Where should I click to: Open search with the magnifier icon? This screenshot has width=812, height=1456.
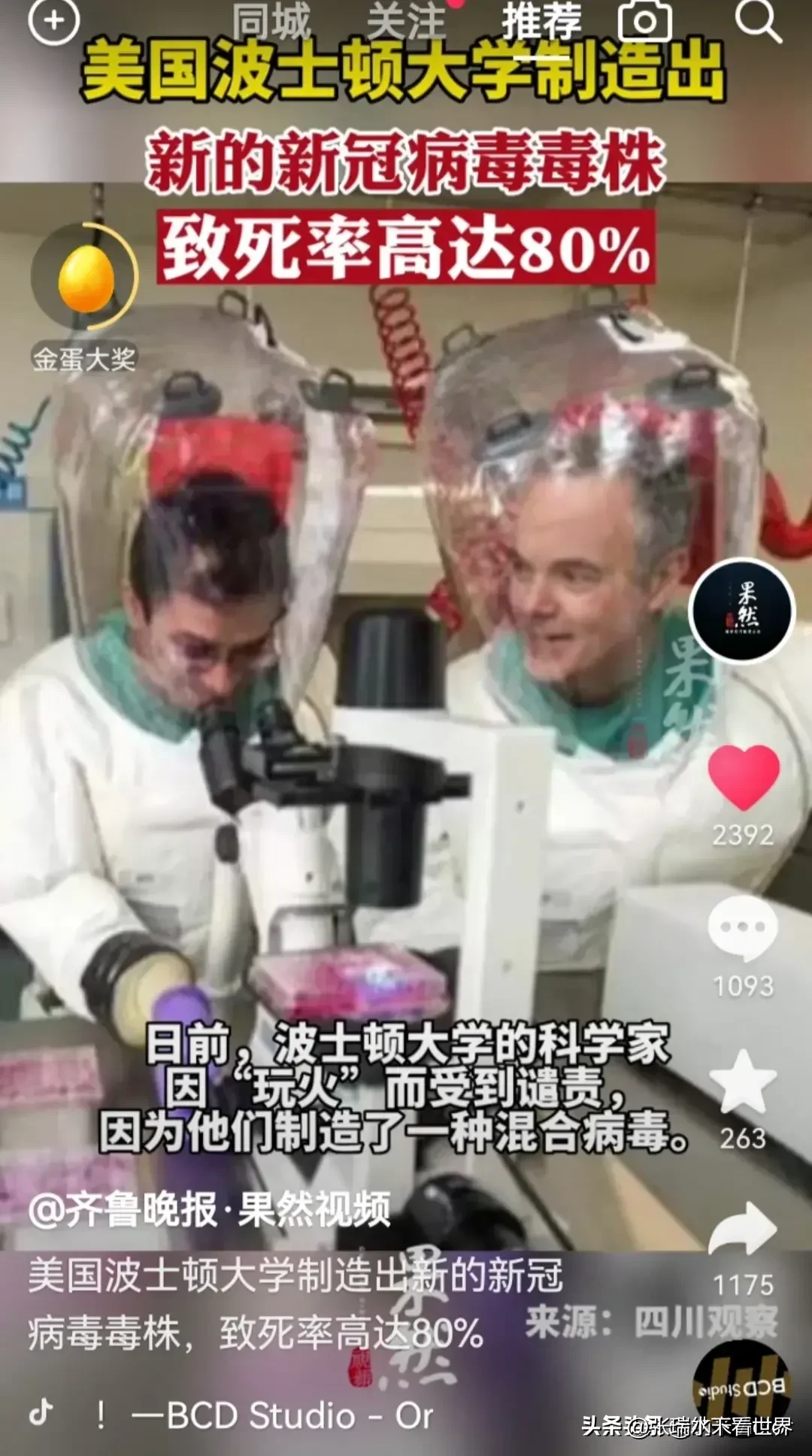(758, 20)
